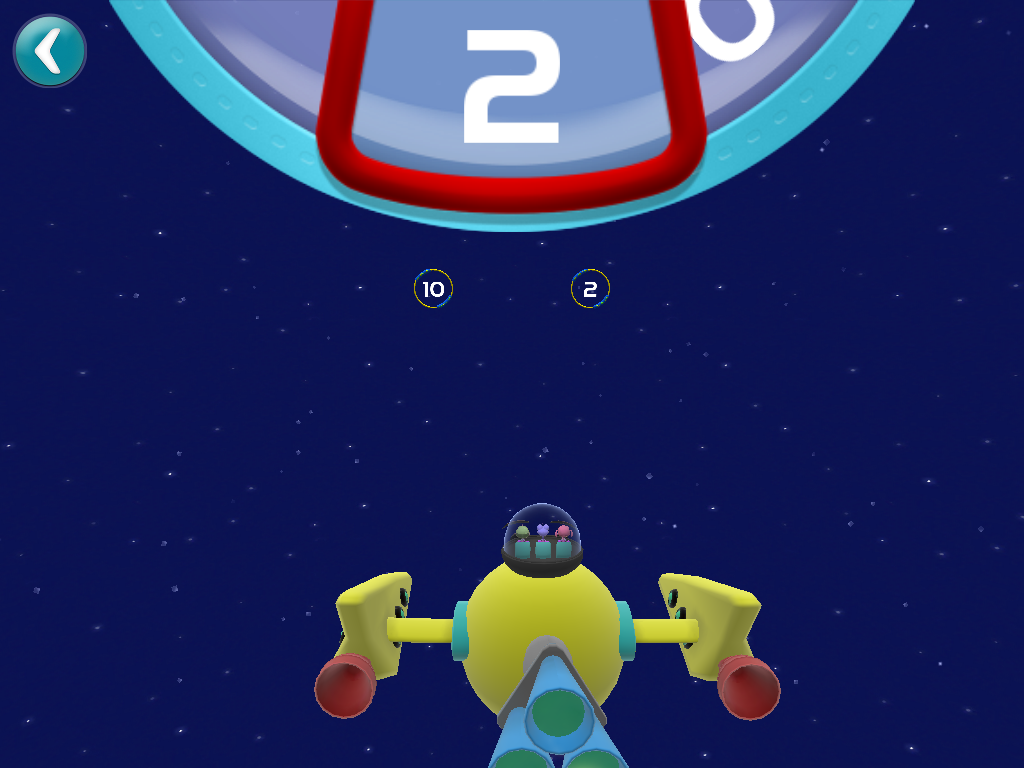Select the number 10 bubble
Screen dimensions: 1024x768
[x=433, y=289]
